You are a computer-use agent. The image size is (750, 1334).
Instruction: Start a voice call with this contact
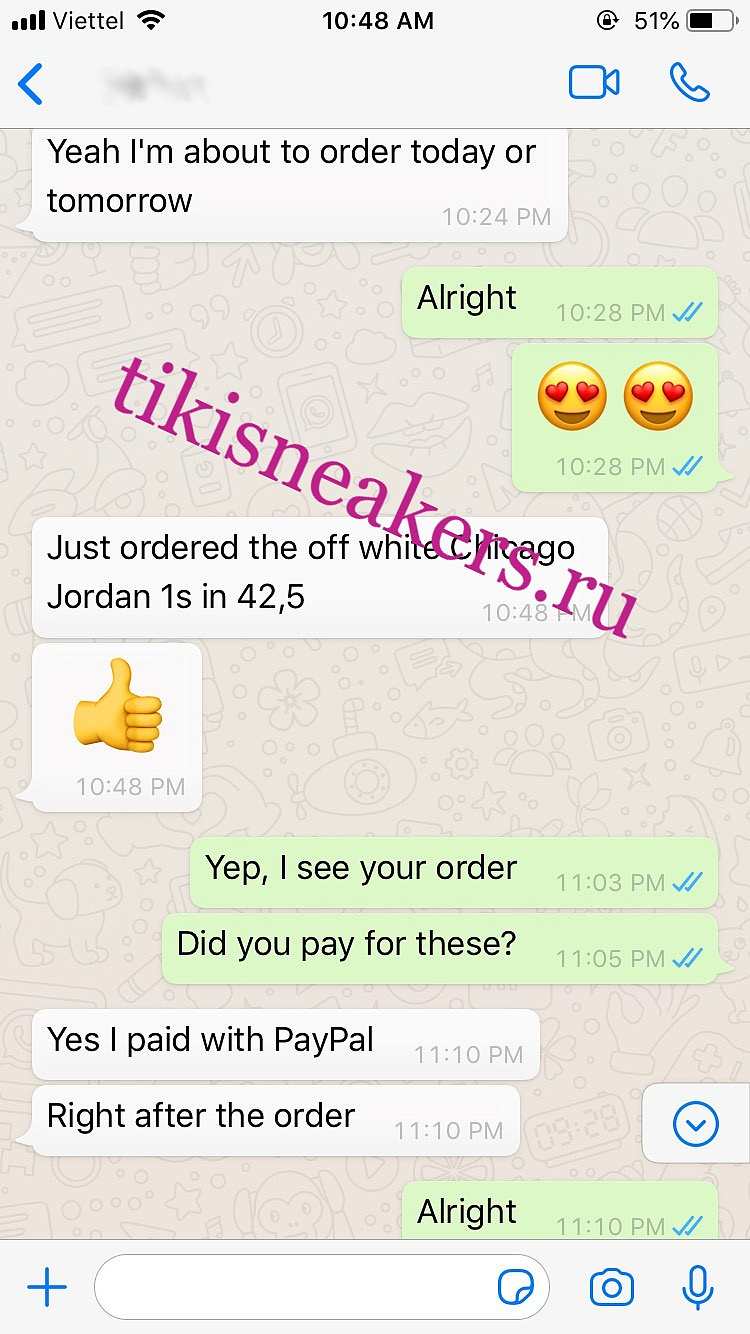[690, 83]
